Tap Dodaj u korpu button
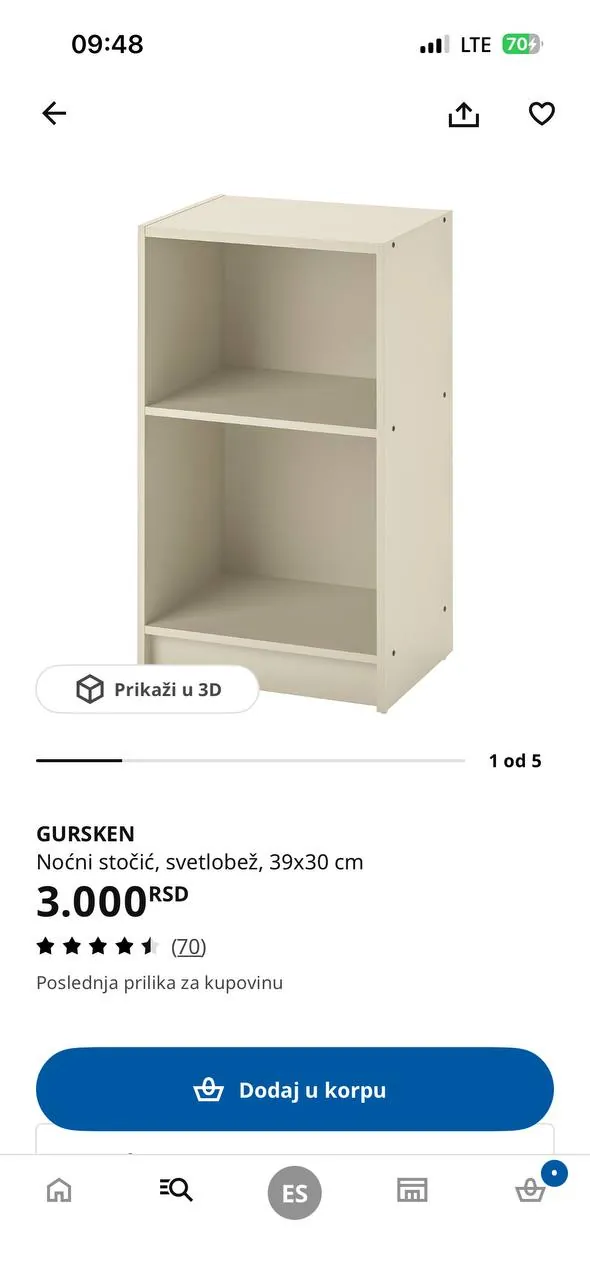 click(x=295, y=1090)
